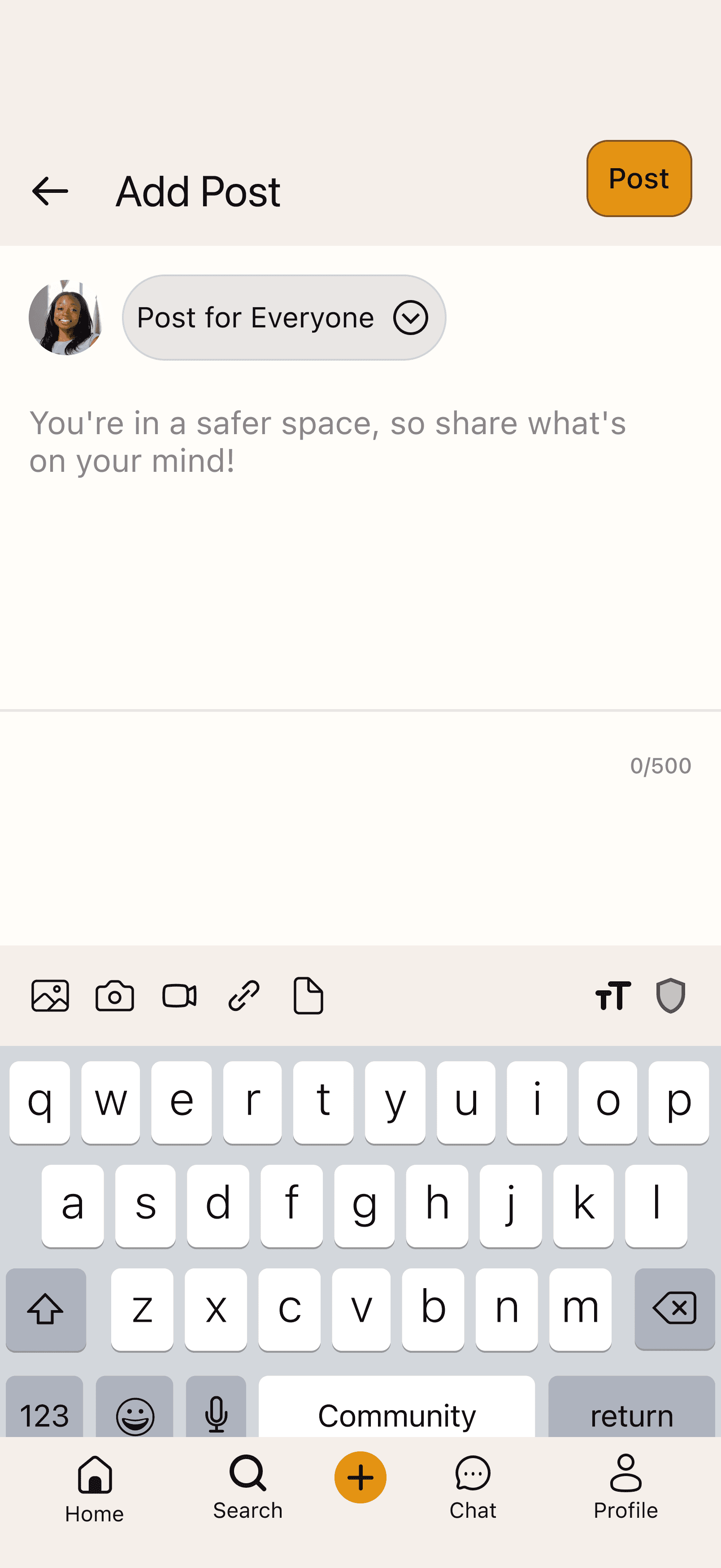
Task: Switch to the Search tab
Action: pyautogui.click(x=248, y=1488)
